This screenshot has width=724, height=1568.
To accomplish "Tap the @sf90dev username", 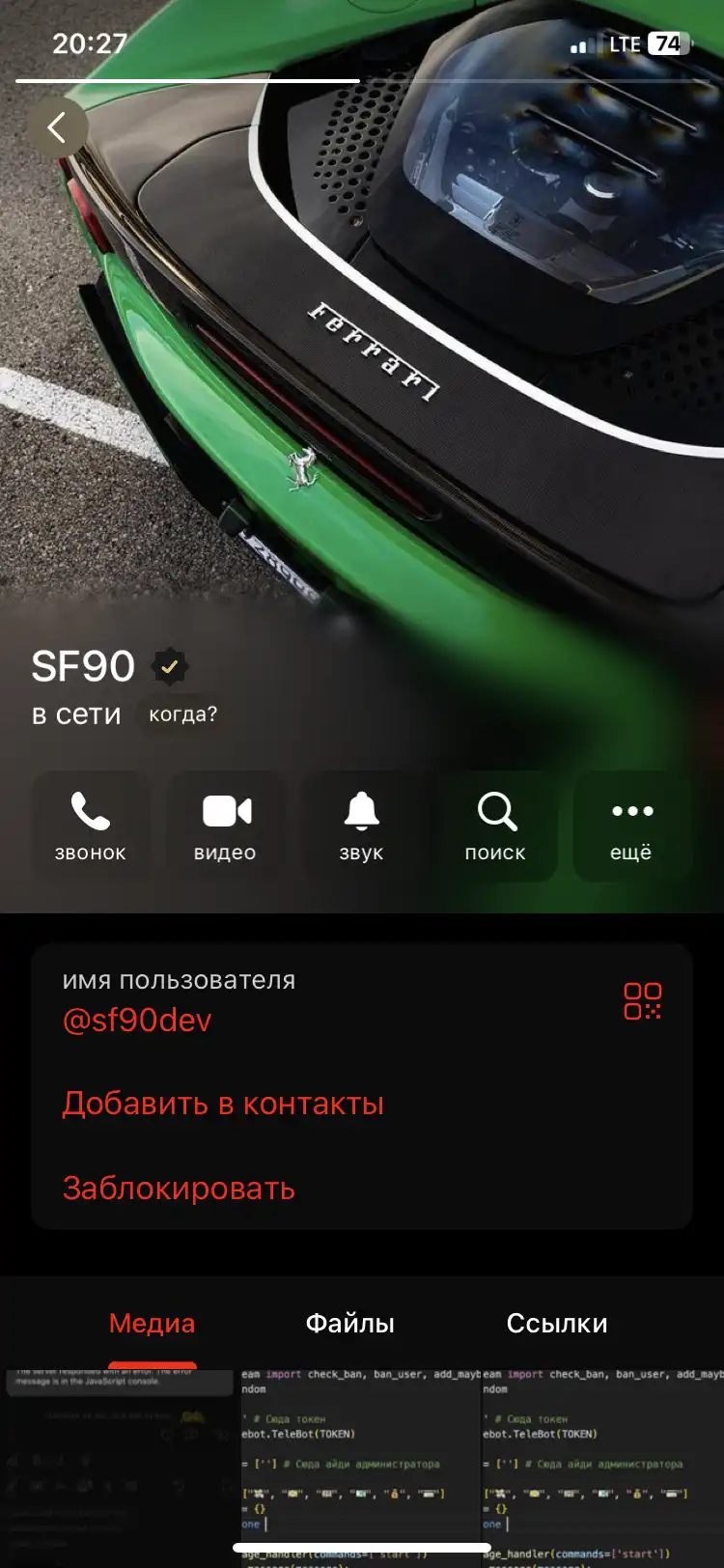I will [x=137, y=1021].
